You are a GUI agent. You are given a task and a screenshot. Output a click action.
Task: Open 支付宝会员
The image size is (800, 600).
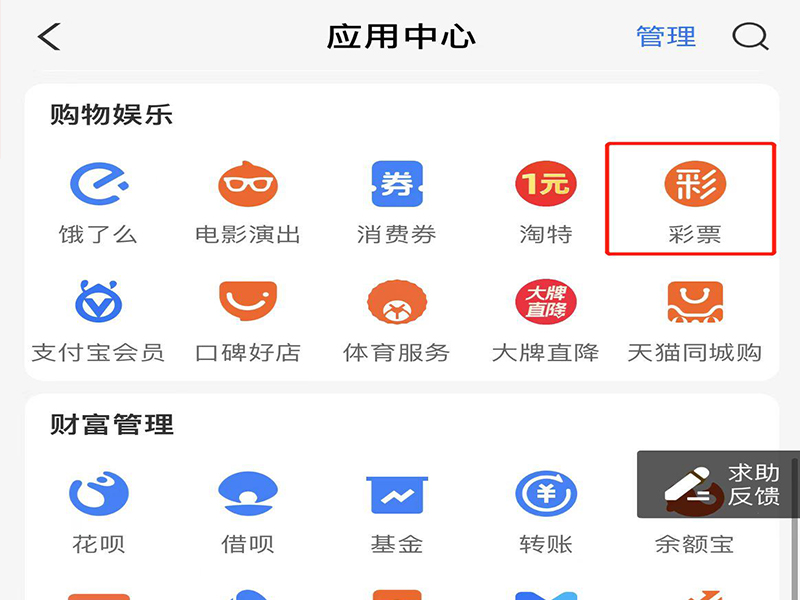pos(98,322)
